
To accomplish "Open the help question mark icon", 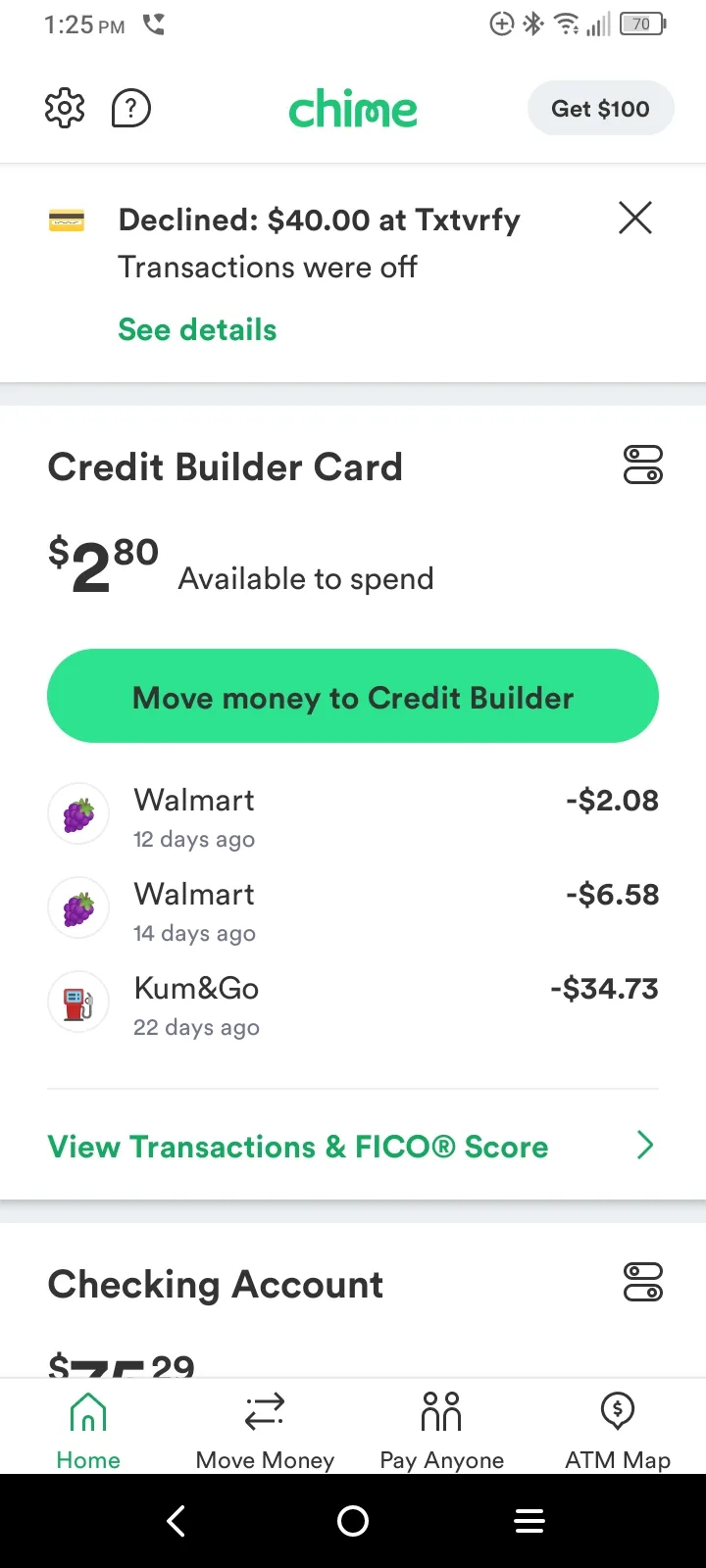I will (131, 108).
